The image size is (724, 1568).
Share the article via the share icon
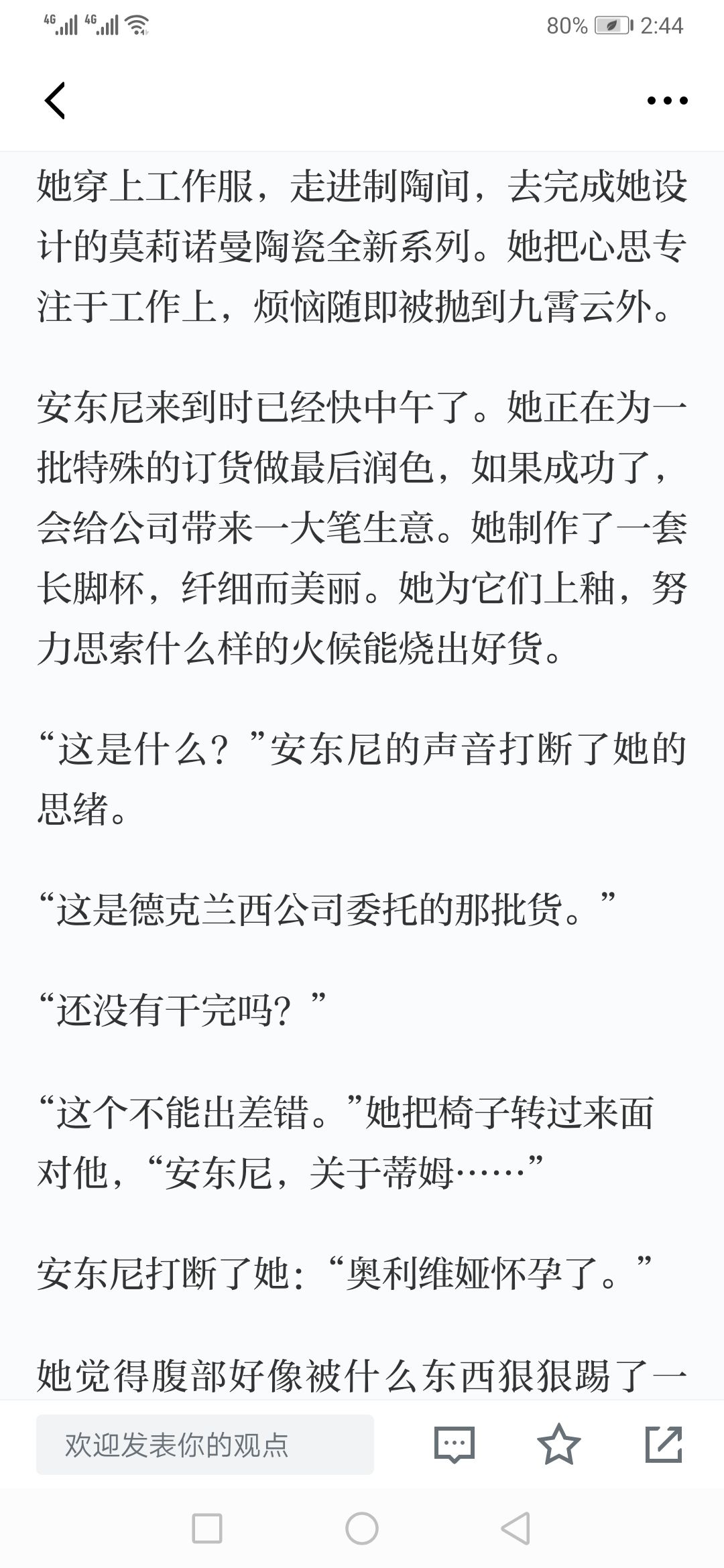pos(663,1444)
